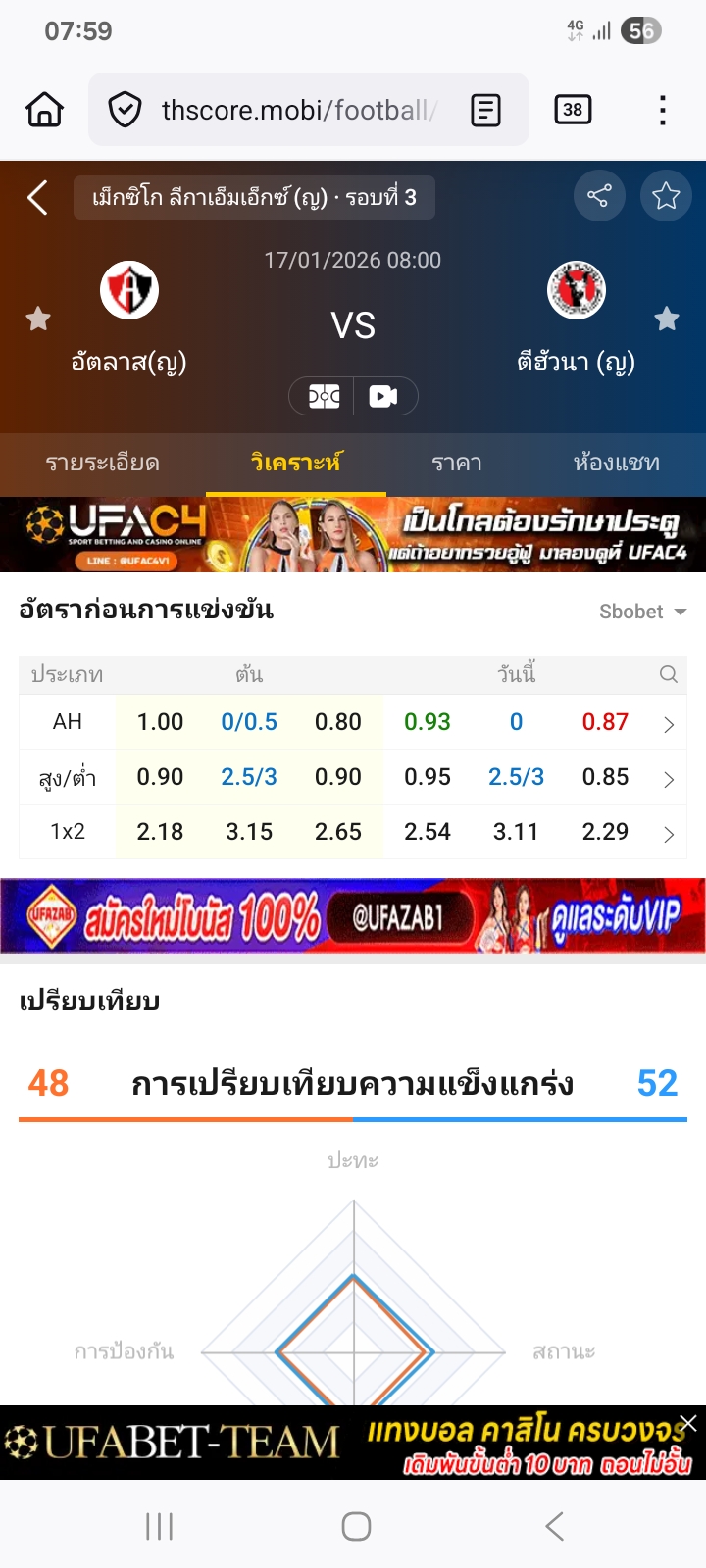Tap the system back button
The height and width of the screenshot is (1568, 706).
click(x=554, y=1526)
